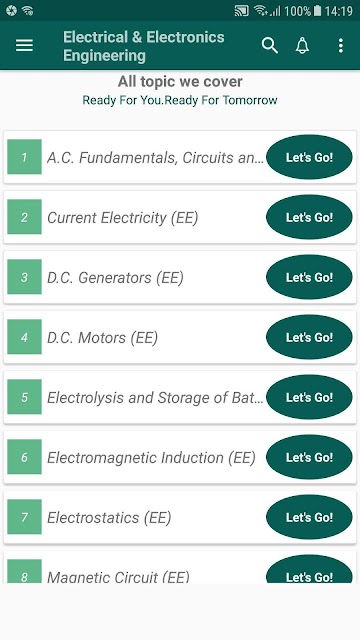360x640 pixels.
Task: Open the search icon
Action: click(x=269, y=46)
